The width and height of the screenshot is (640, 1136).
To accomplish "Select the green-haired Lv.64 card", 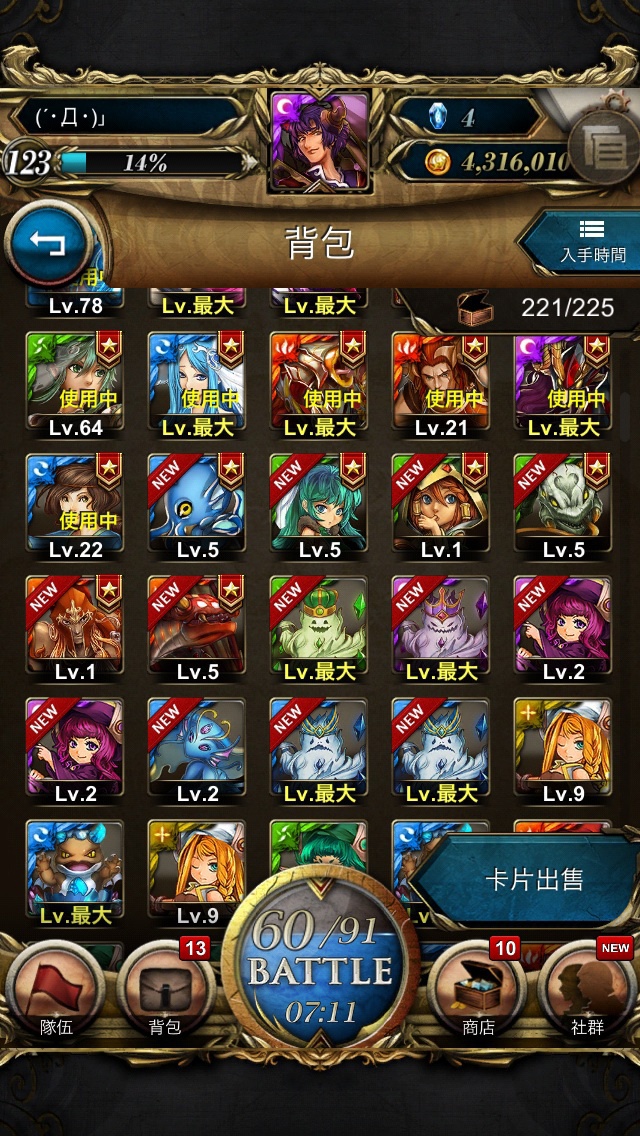I will 75,385.
